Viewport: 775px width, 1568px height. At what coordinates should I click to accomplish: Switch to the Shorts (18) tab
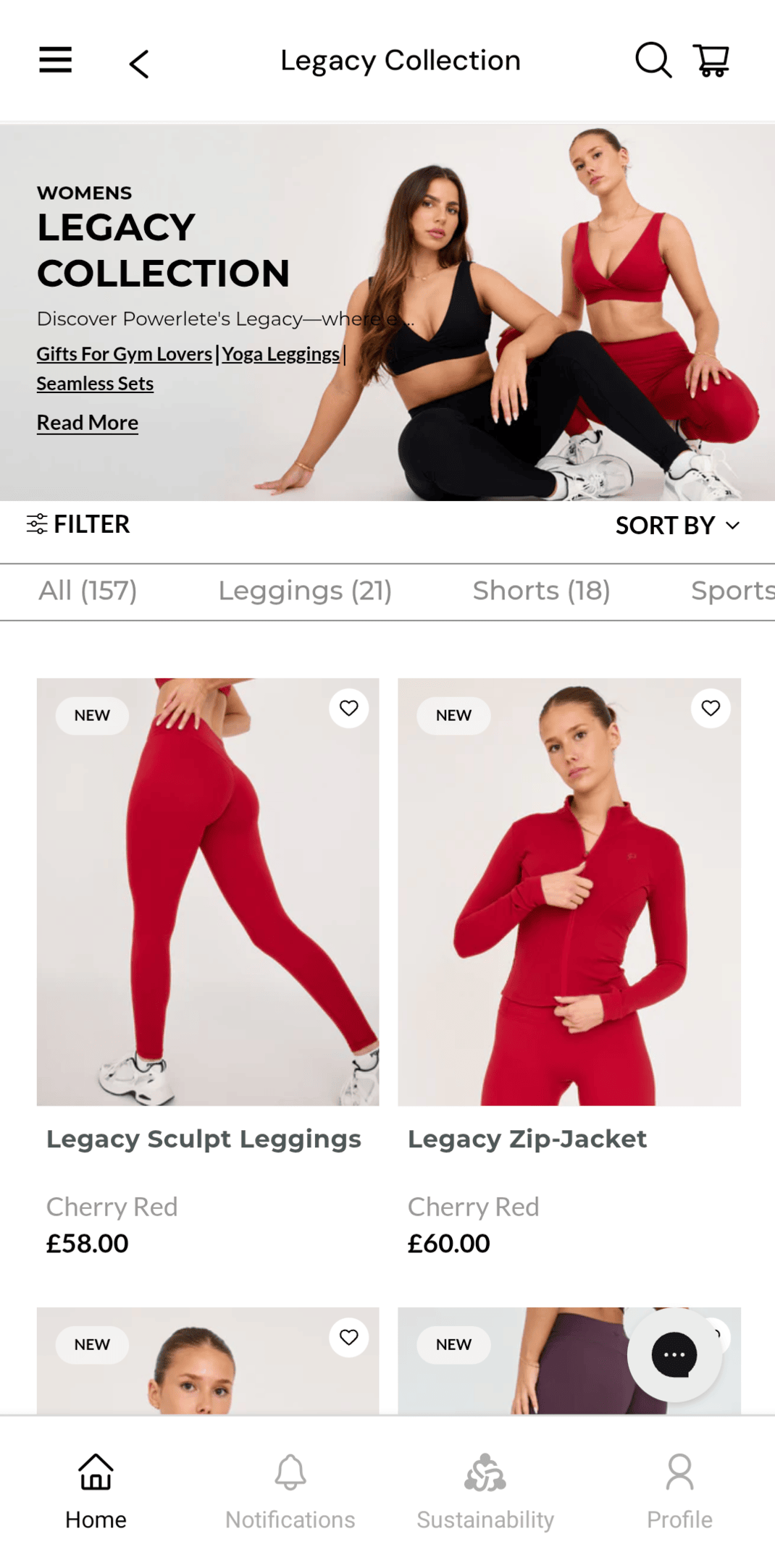[541, 591]
